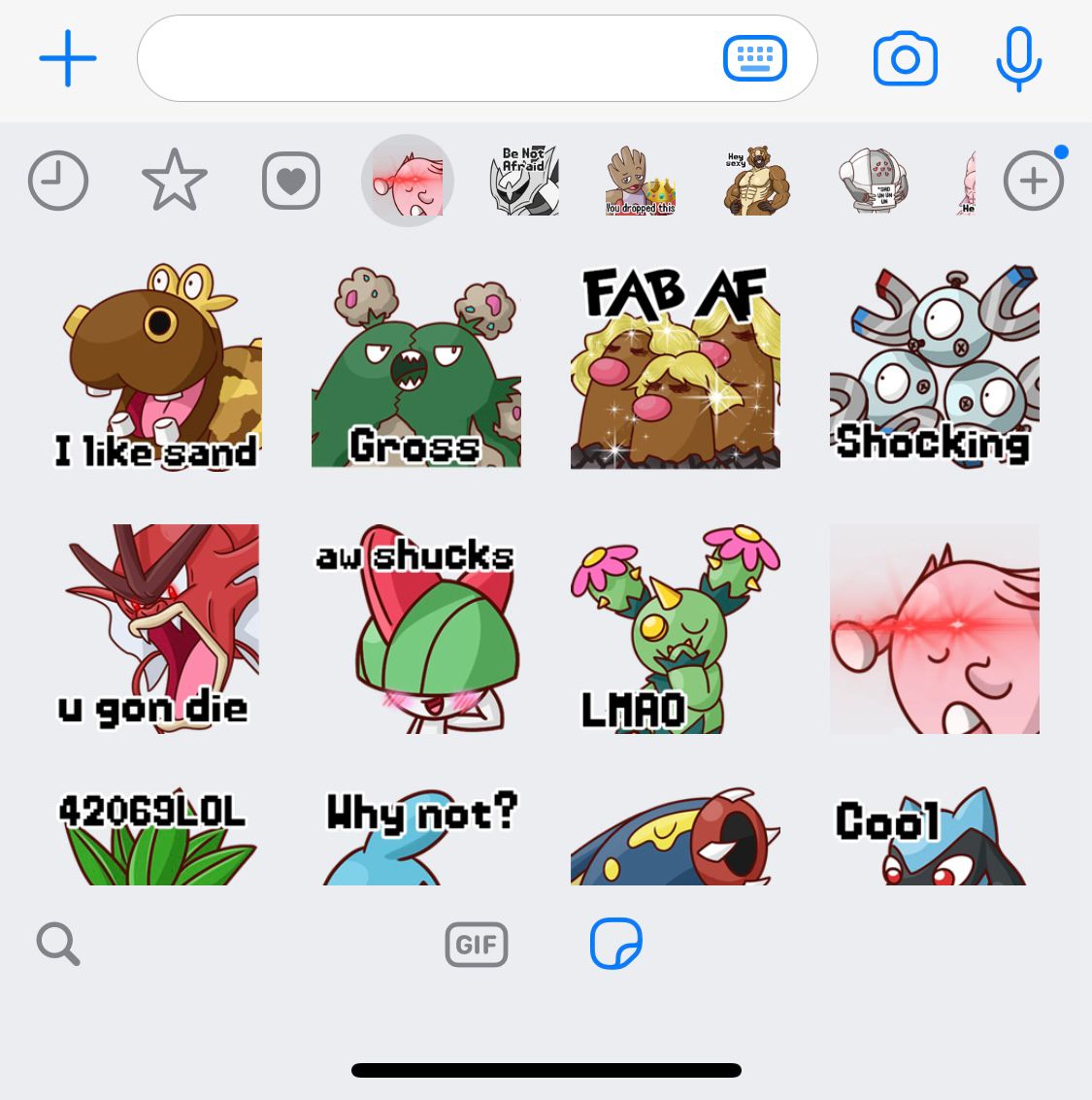The width and height of the screenshot is (1092, 1100).
Task: Open the starred favorite stickers
Action: pos(175,181)
